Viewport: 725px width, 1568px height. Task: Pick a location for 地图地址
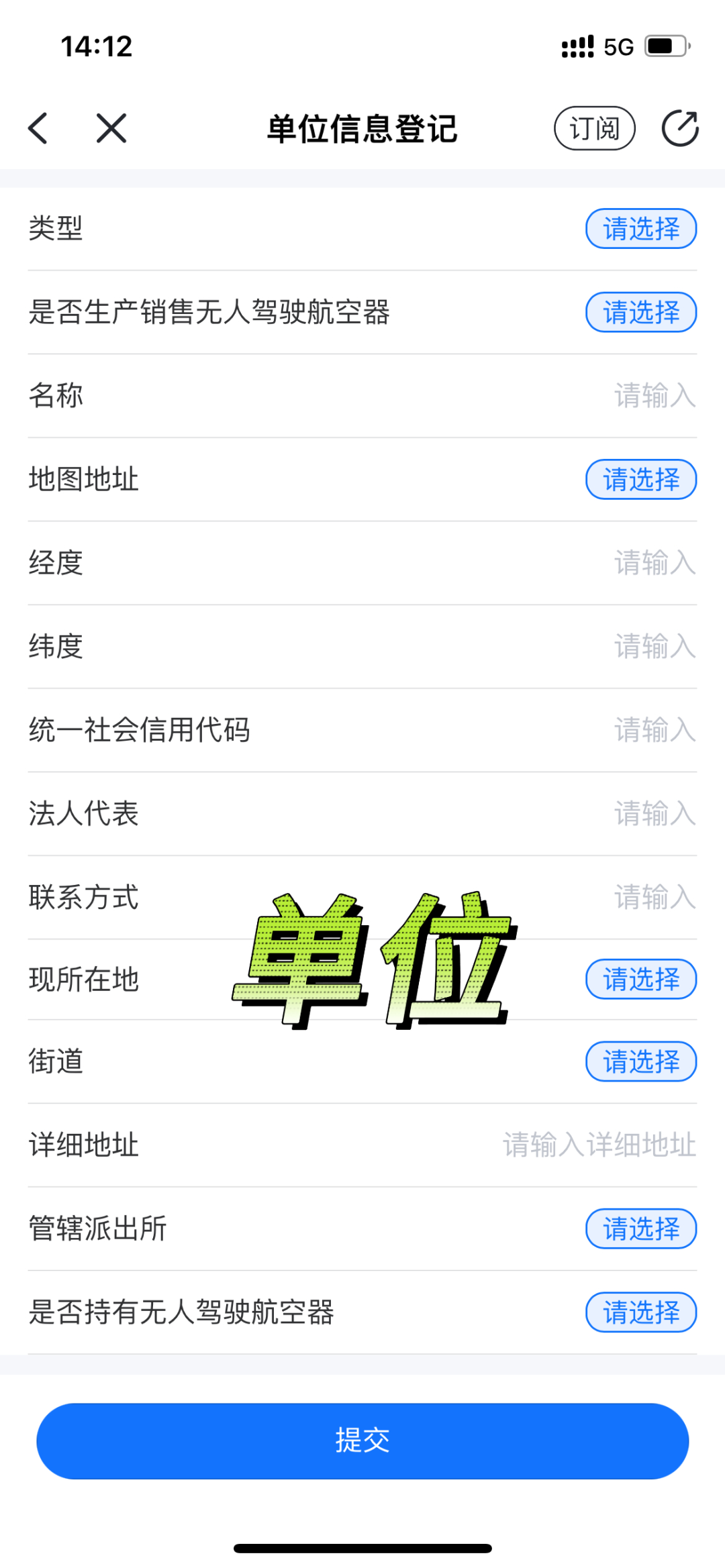(x=640, y=480)
